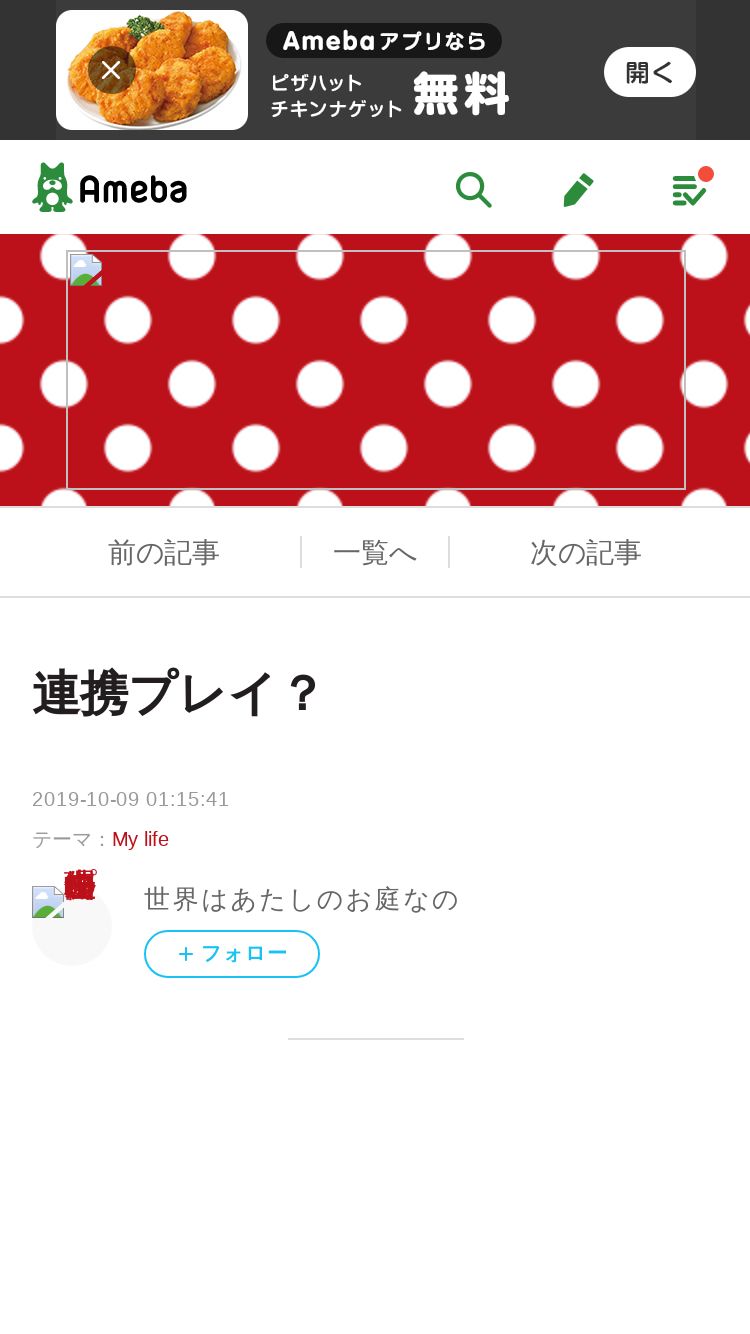The width and height of the screenshot is (750, 1334).
Task: Open the My life theme link
Action: coord(140,839)
